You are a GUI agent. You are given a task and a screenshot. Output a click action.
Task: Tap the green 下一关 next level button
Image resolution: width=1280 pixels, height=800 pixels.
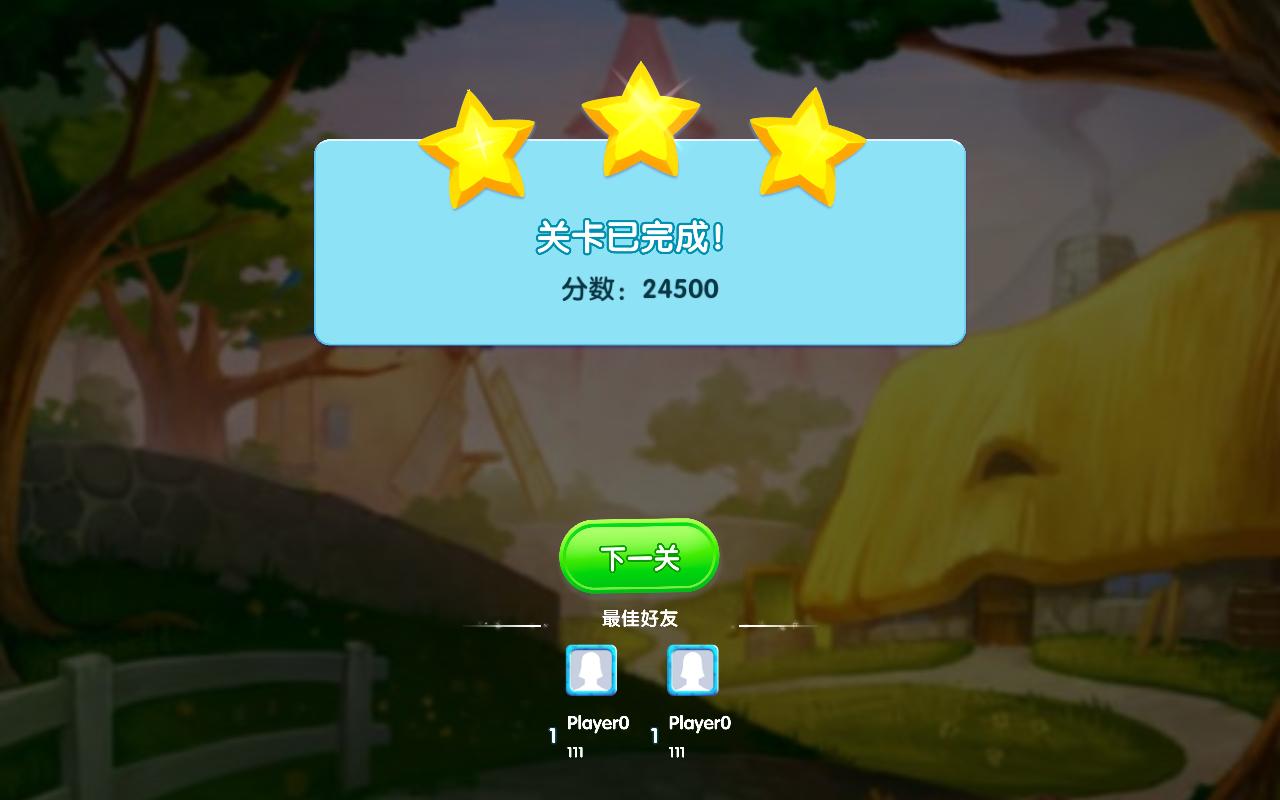tap(639, 556)
